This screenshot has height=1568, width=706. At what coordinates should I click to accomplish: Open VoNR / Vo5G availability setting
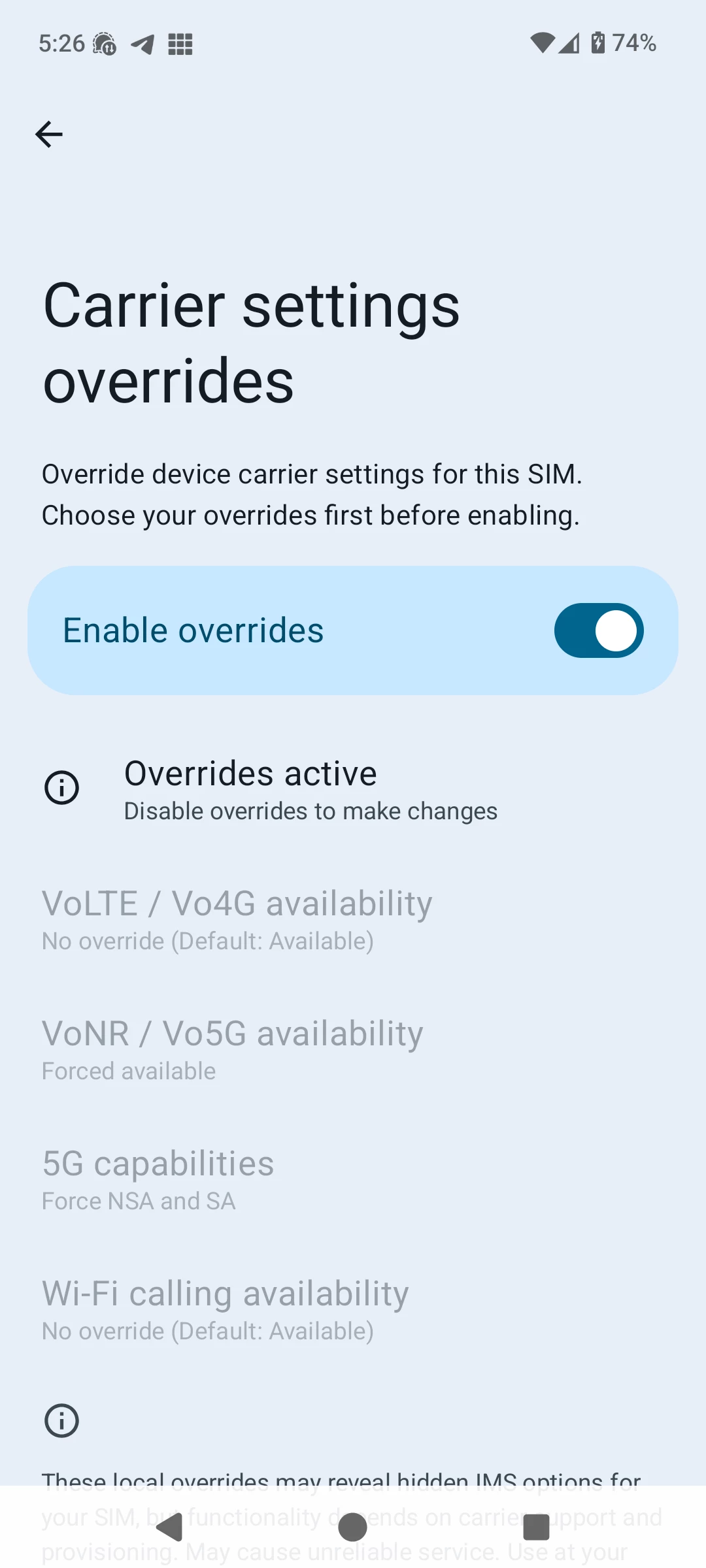coord(232,1050)
